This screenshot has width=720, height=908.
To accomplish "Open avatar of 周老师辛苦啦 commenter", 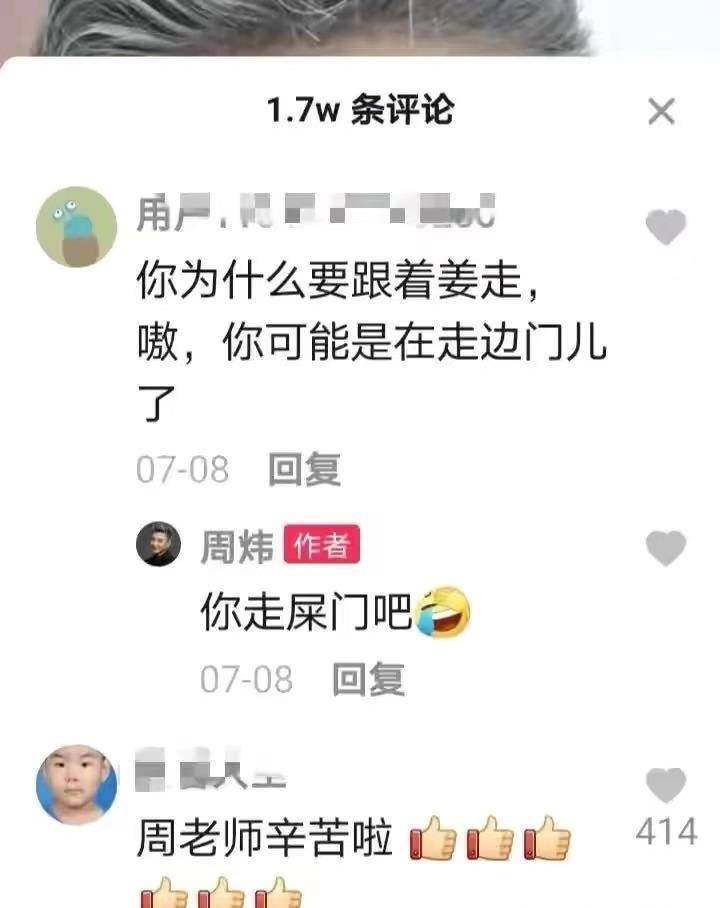I will coord(76,784).
